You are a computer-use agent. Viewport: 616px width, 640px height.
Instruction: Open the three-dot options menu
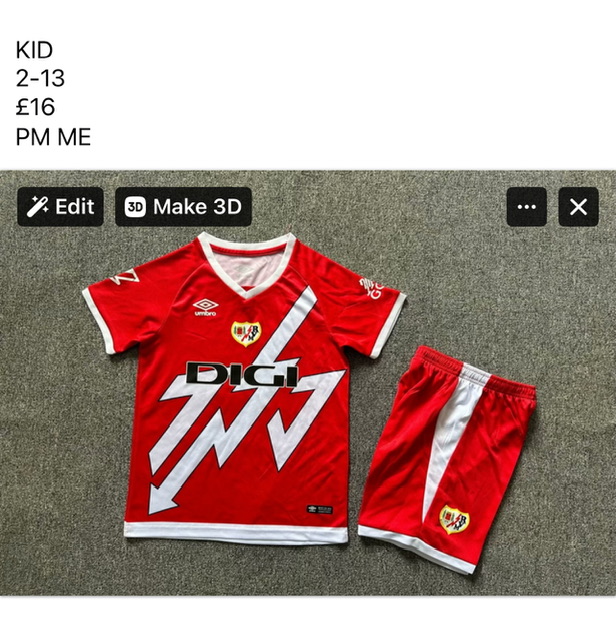pos(526,207)
